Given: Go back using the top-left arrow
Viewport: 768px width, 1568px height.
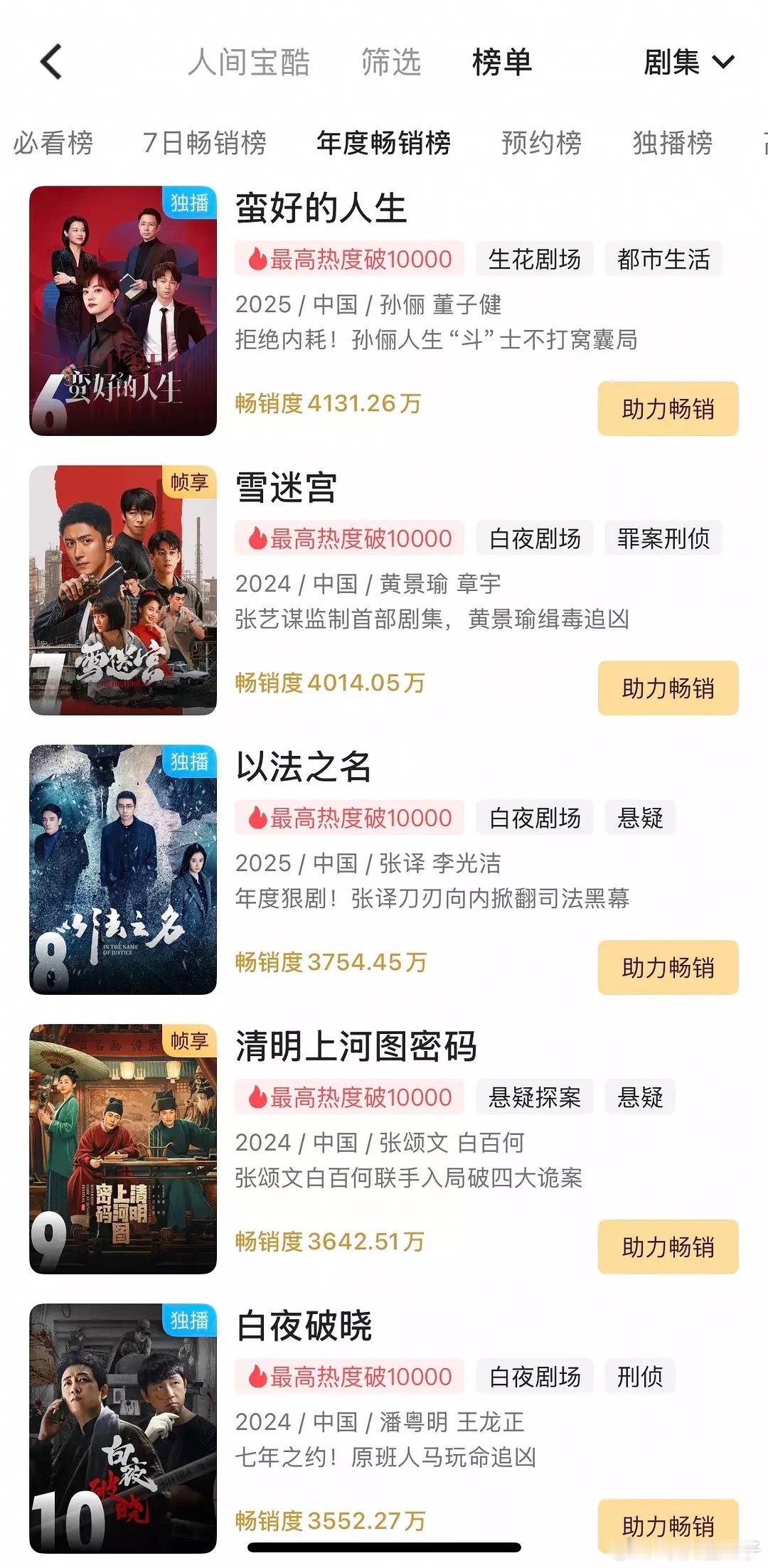Looking at the screenshot, I should pyautogui.click(x=51, y=62).
